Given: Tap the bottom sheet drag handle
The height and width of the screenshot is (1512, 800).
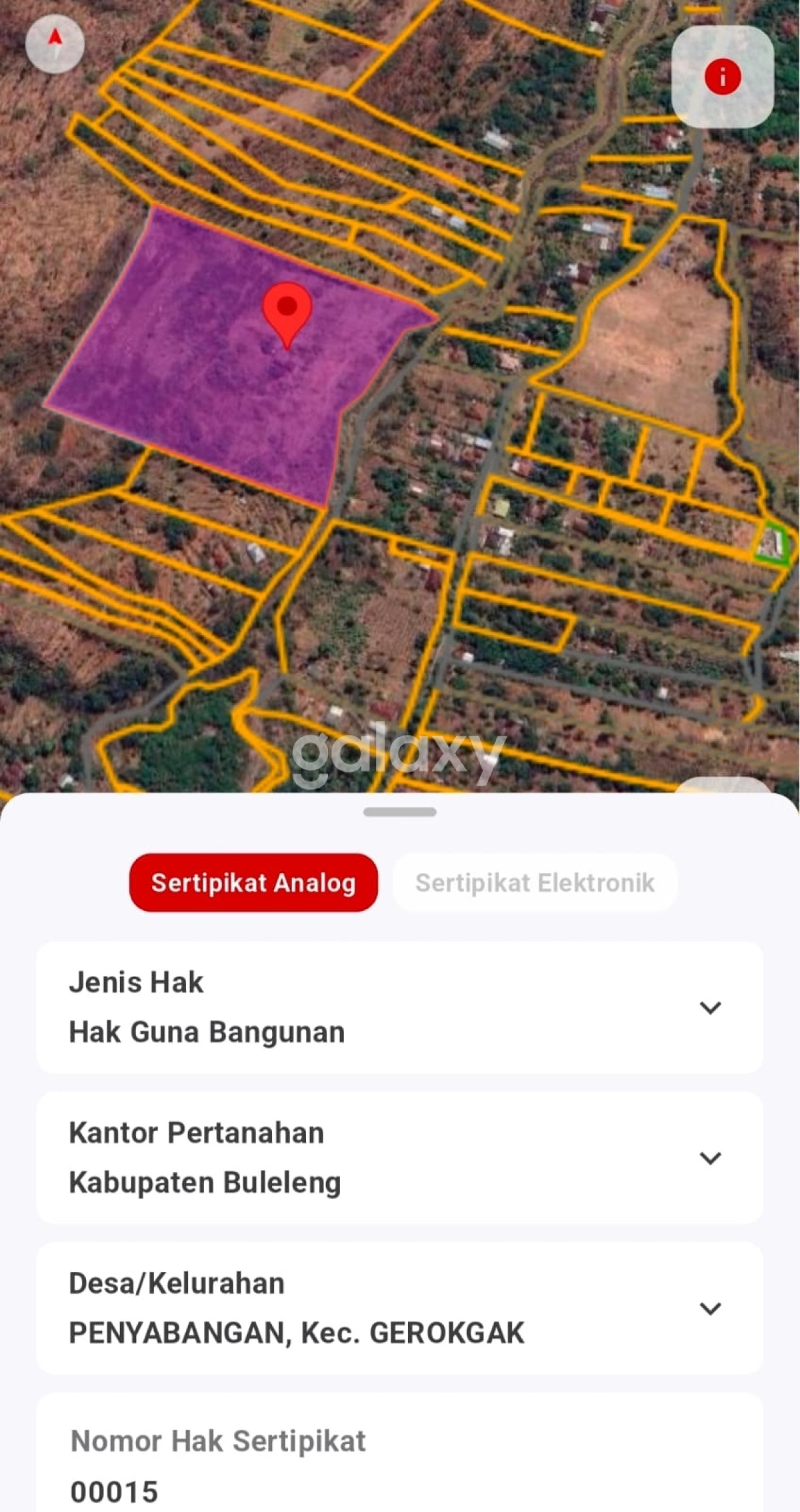Looking at the screenshot, I should click(x=400, y=812).
